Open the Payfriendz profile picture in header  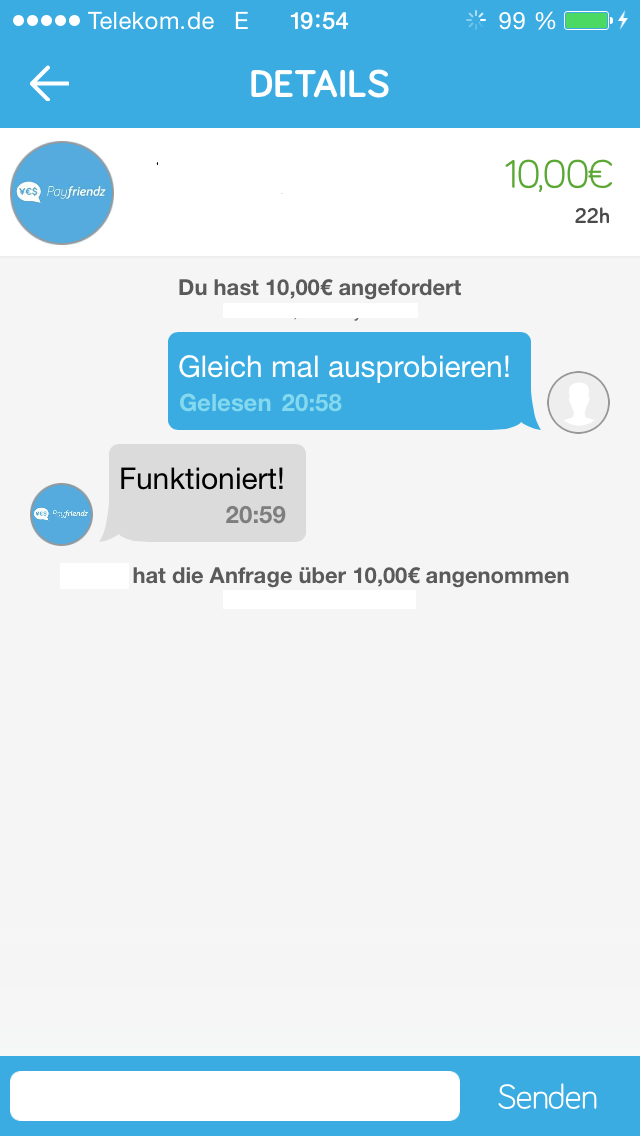pyautogui.click(x=62, y=193)
